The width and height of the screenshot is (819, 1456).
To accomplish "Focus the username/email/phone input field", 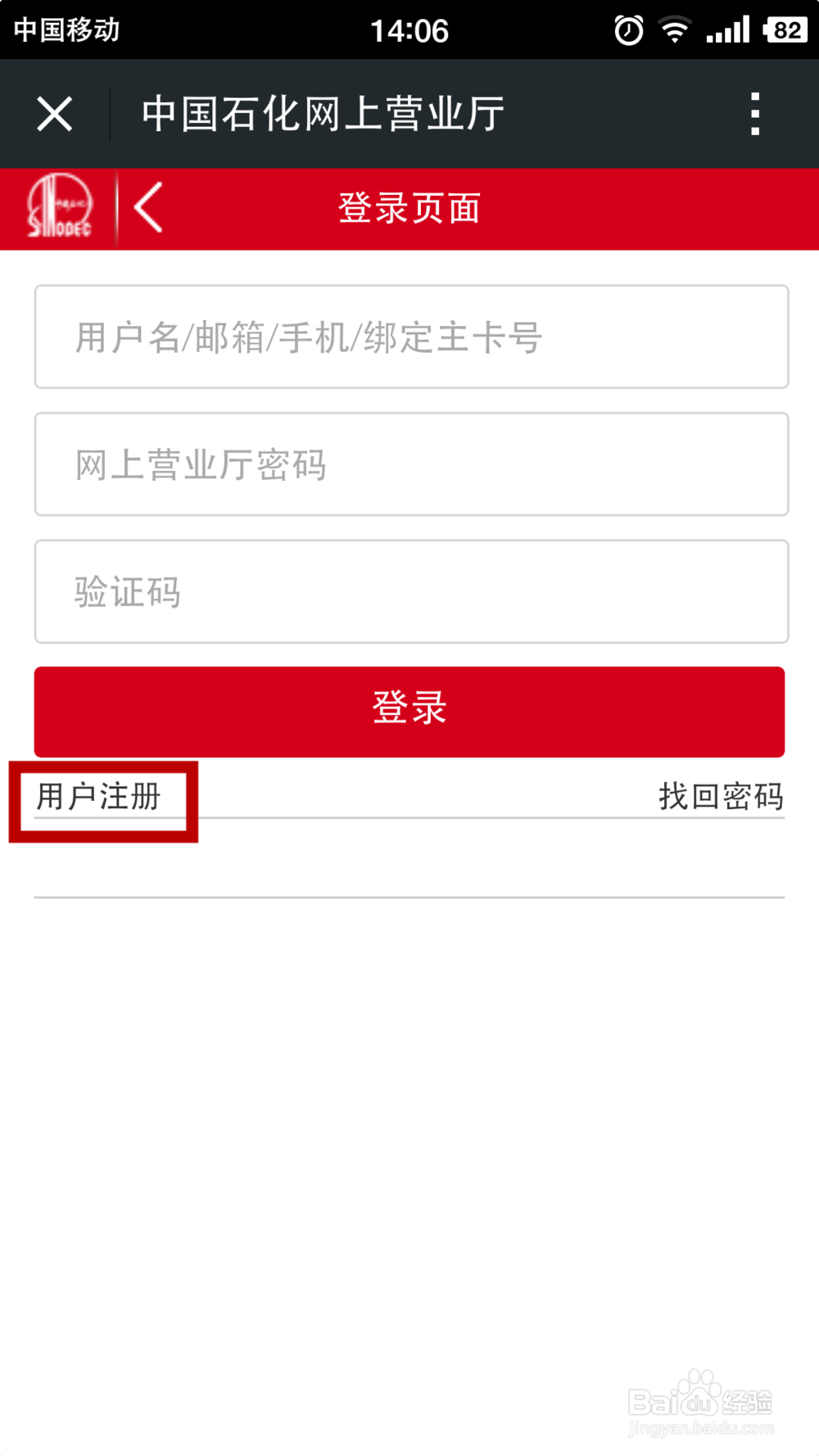I will [409, 337].
